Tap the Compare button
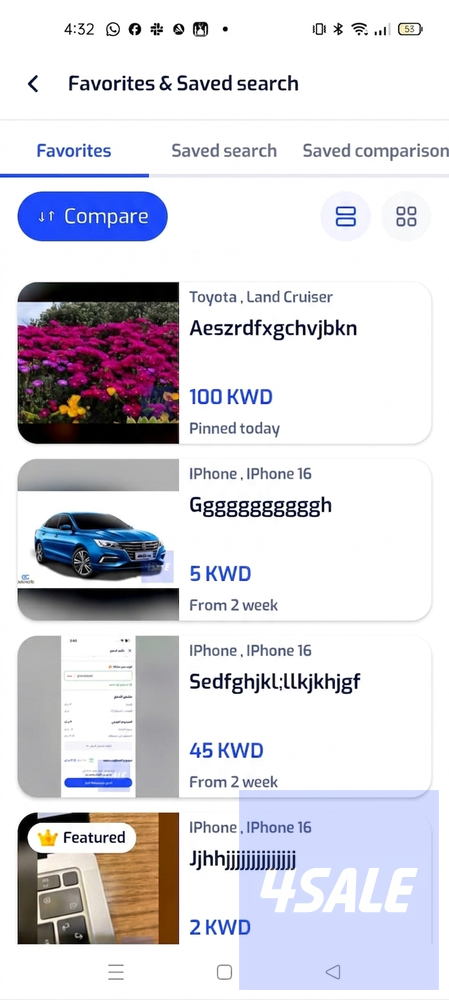 92,216
